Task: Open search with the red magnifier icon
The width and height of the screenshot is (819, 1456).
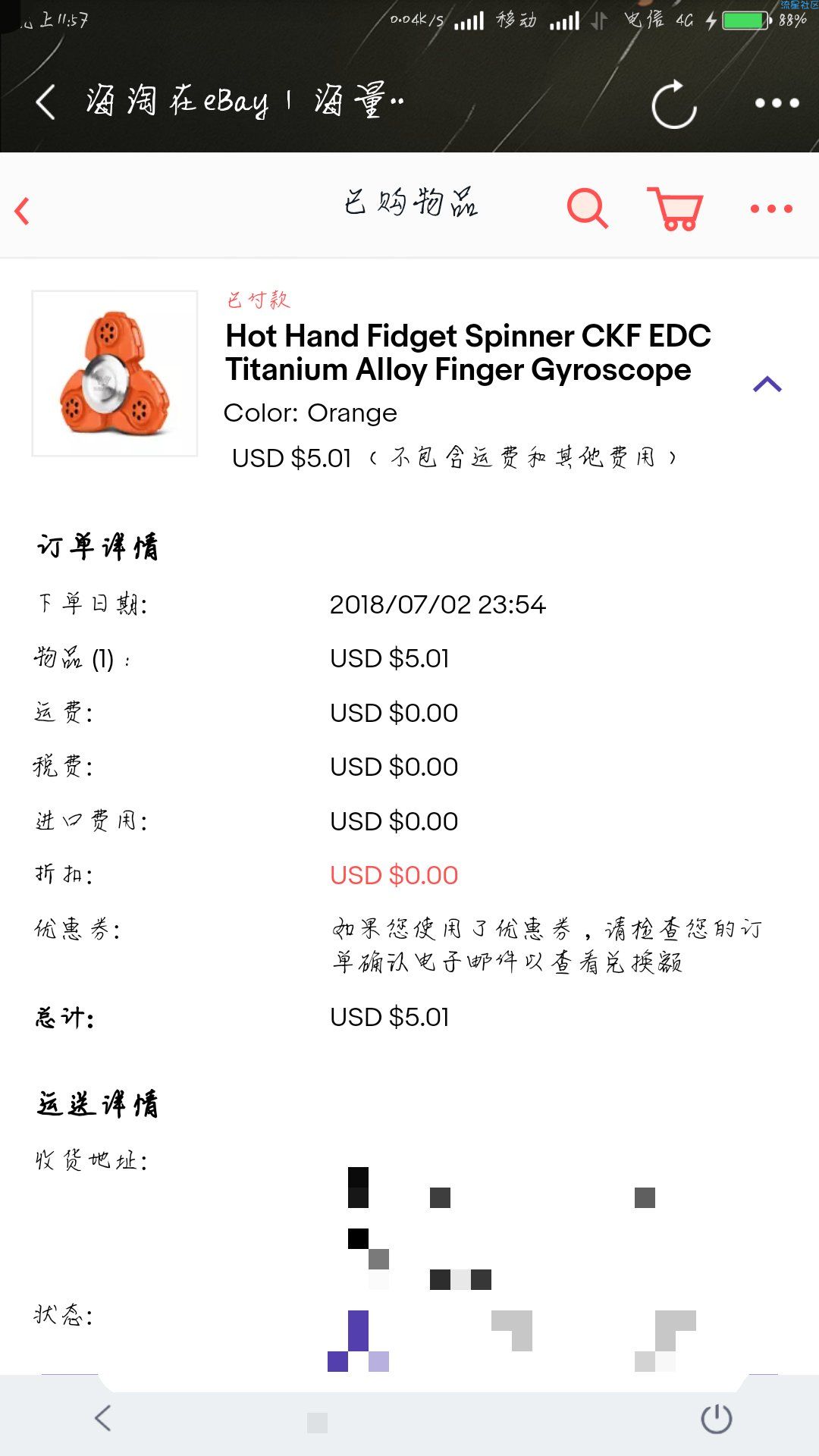Action: [x=587, y=209]
